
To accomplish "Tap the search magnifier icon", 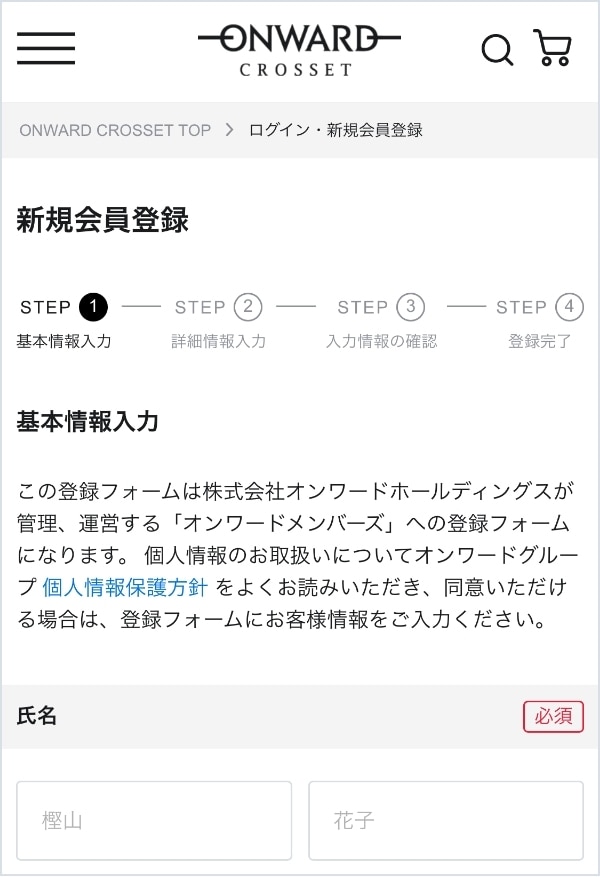I will (497, 49).
